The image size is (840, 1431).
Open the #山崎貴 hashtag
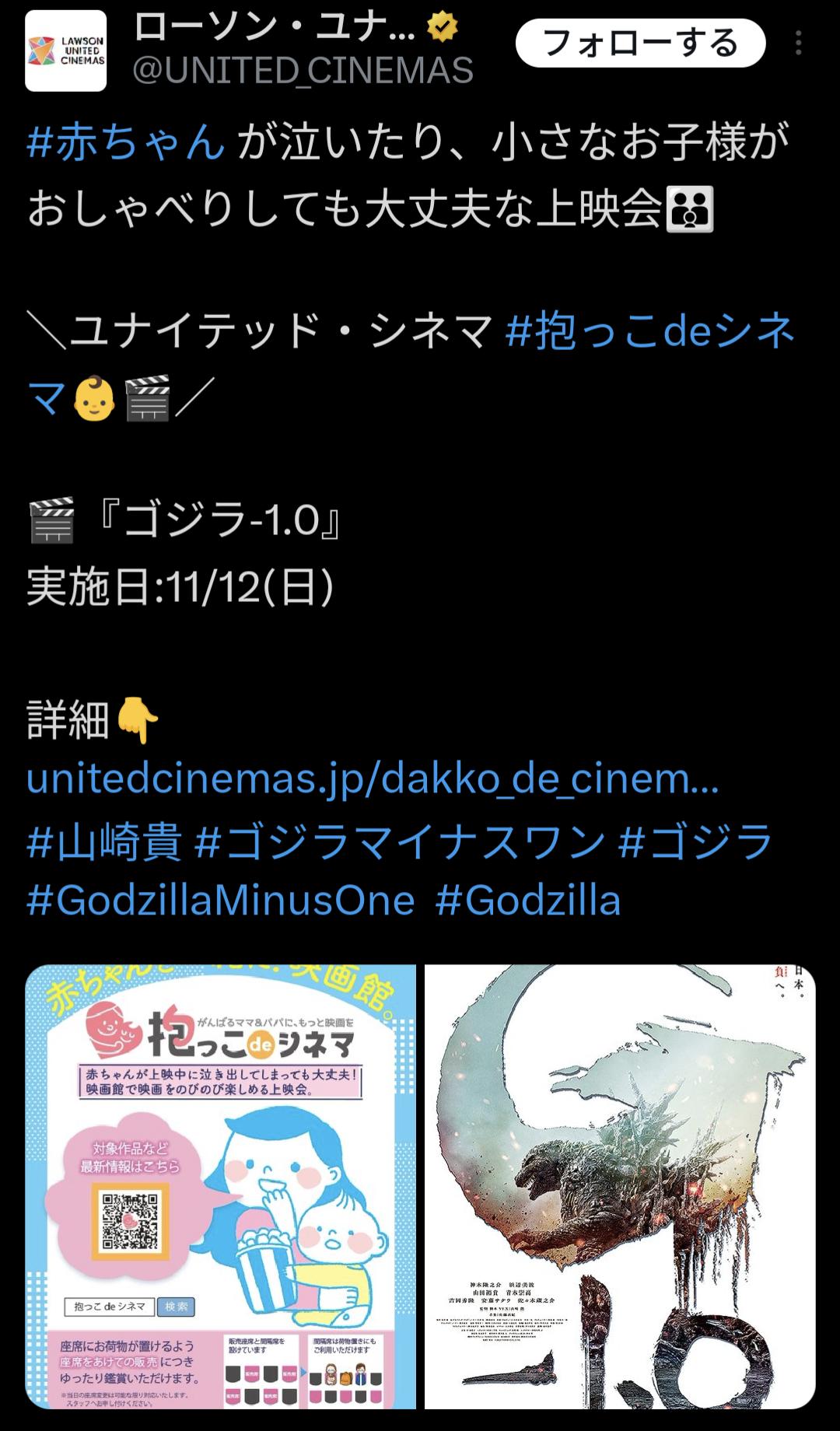(104, 841)
